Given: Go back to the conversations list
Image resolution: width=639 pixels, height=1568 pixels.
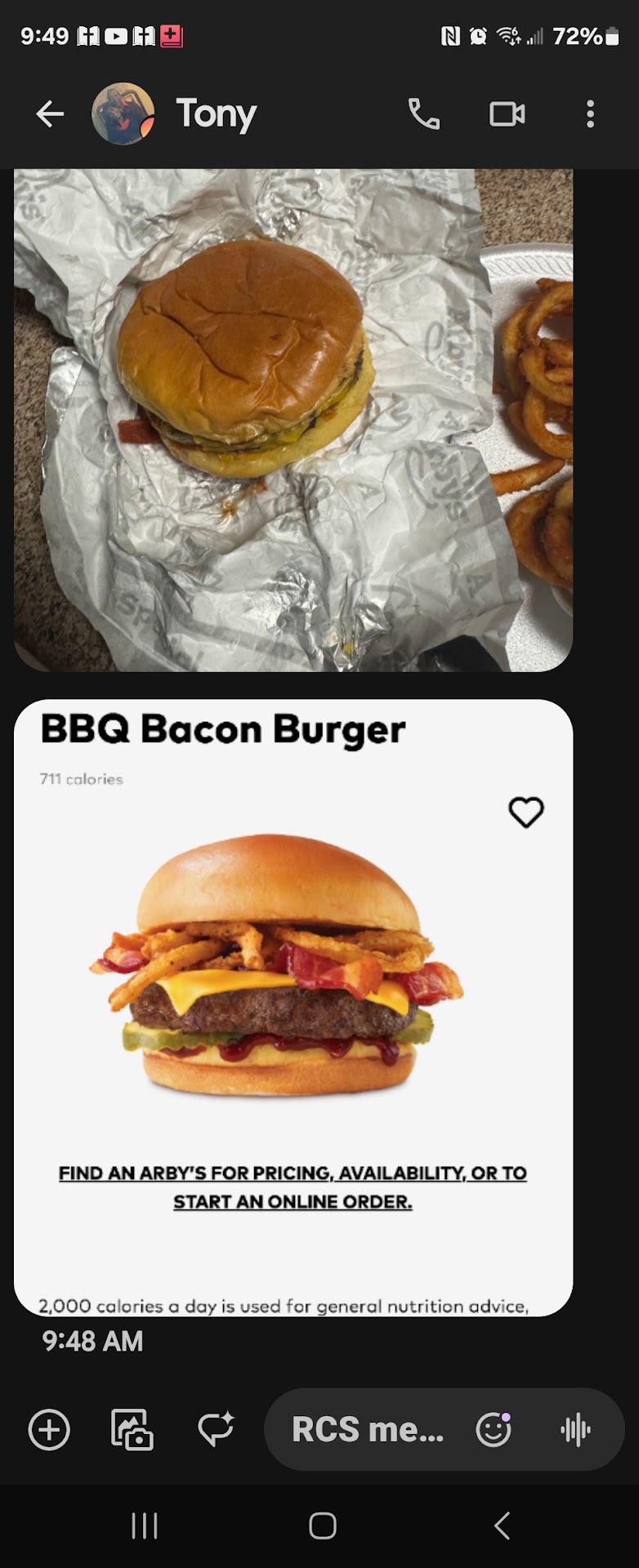Looking at the screenshot, I should [50, 114].
